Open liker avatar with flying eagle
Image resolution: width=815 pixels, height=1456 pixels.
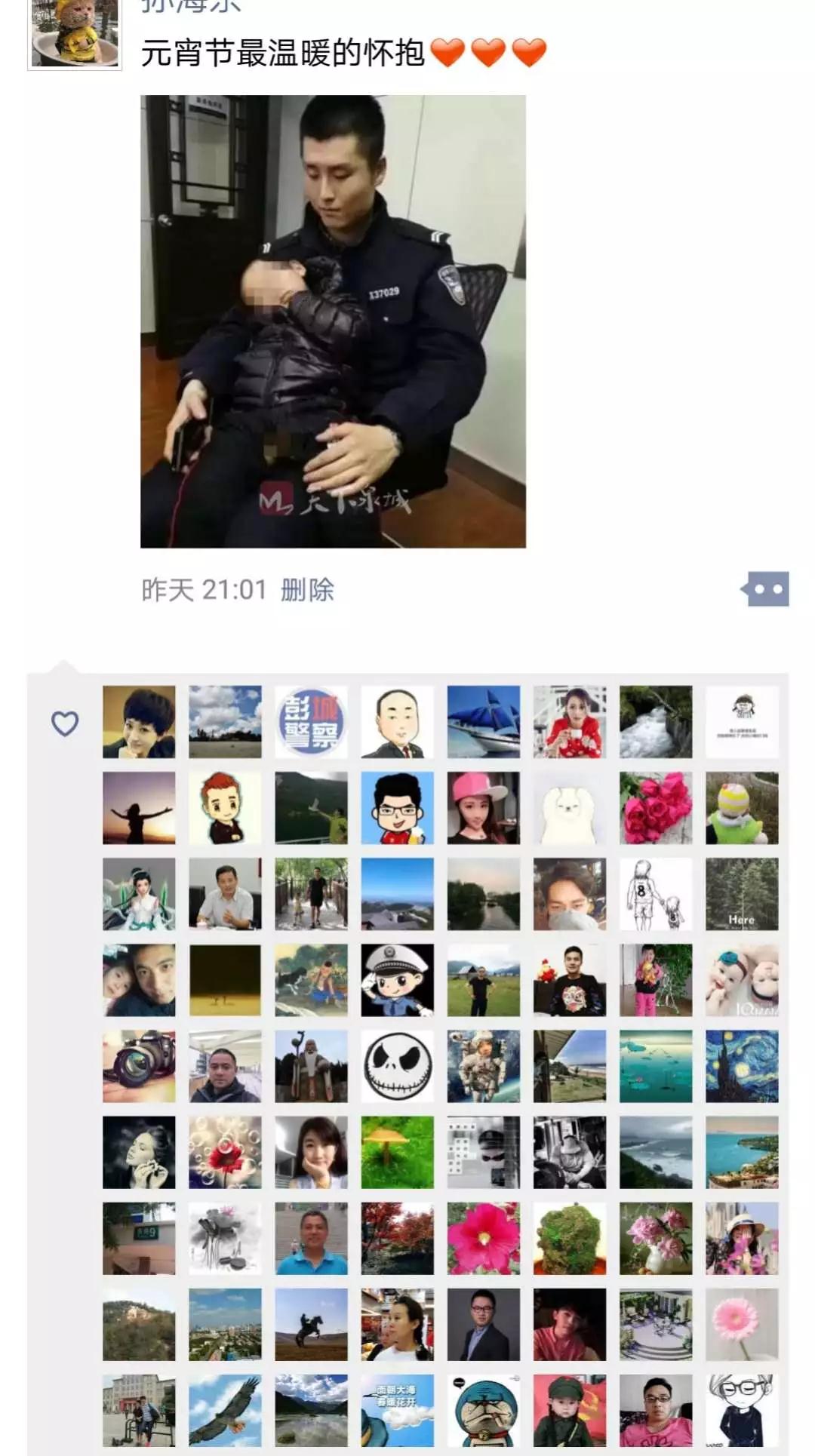pos(225,1410)
